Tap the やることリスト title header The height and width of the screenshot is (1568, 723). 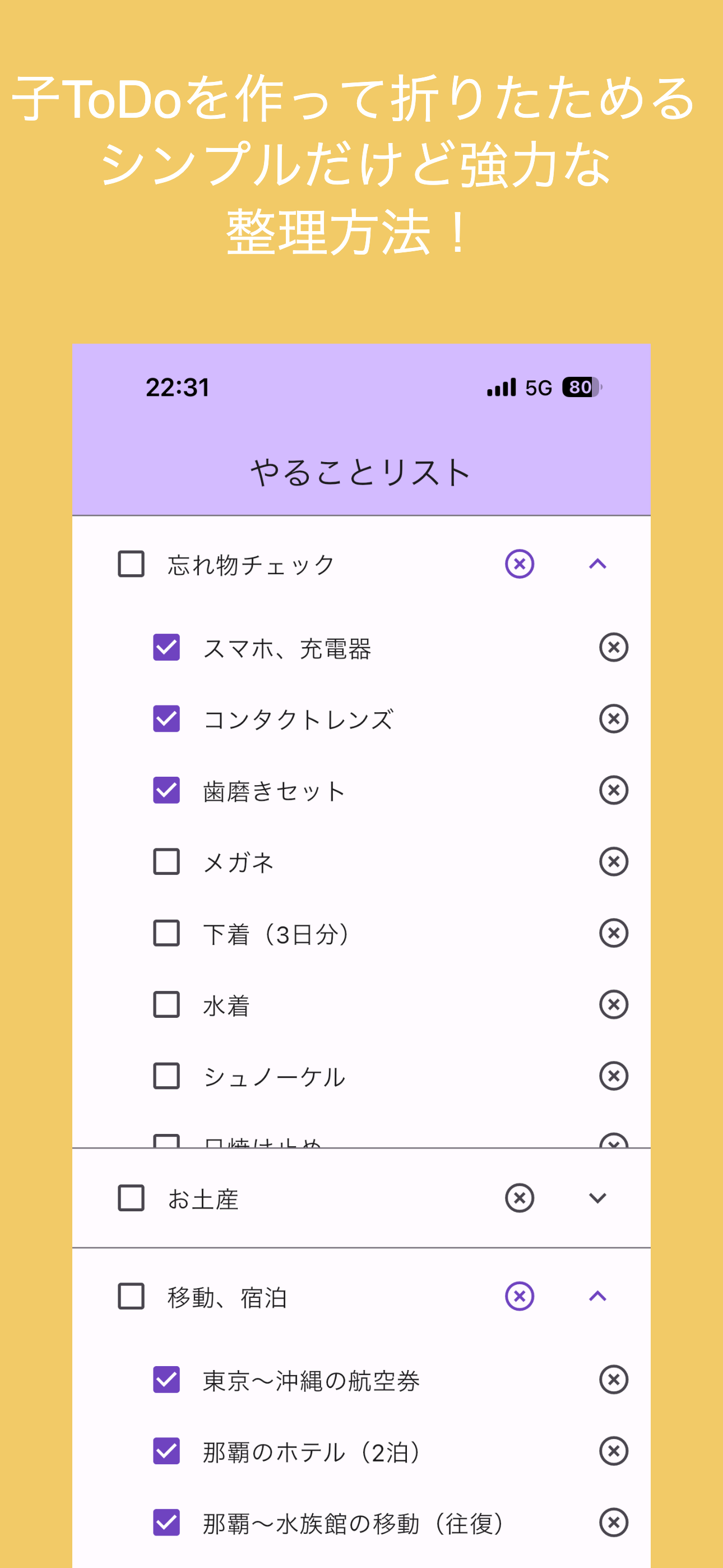(x=361, y=469)
